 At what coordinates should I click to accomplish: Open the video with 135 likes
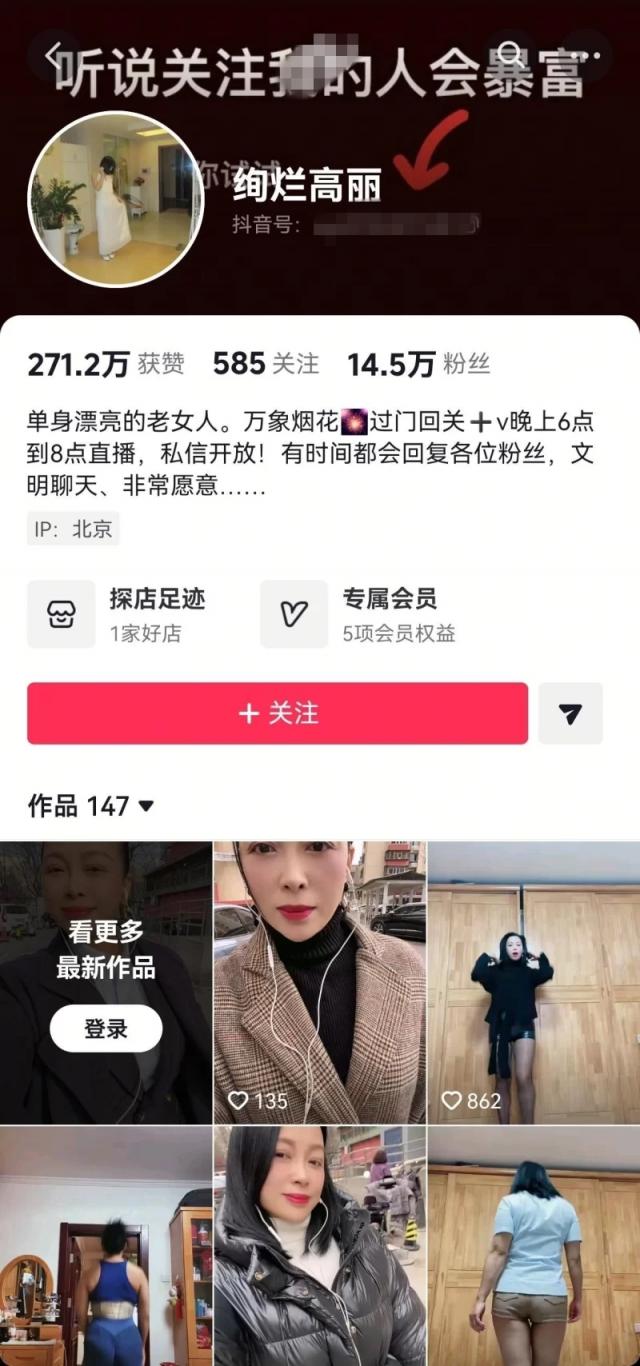pos(319,983)
